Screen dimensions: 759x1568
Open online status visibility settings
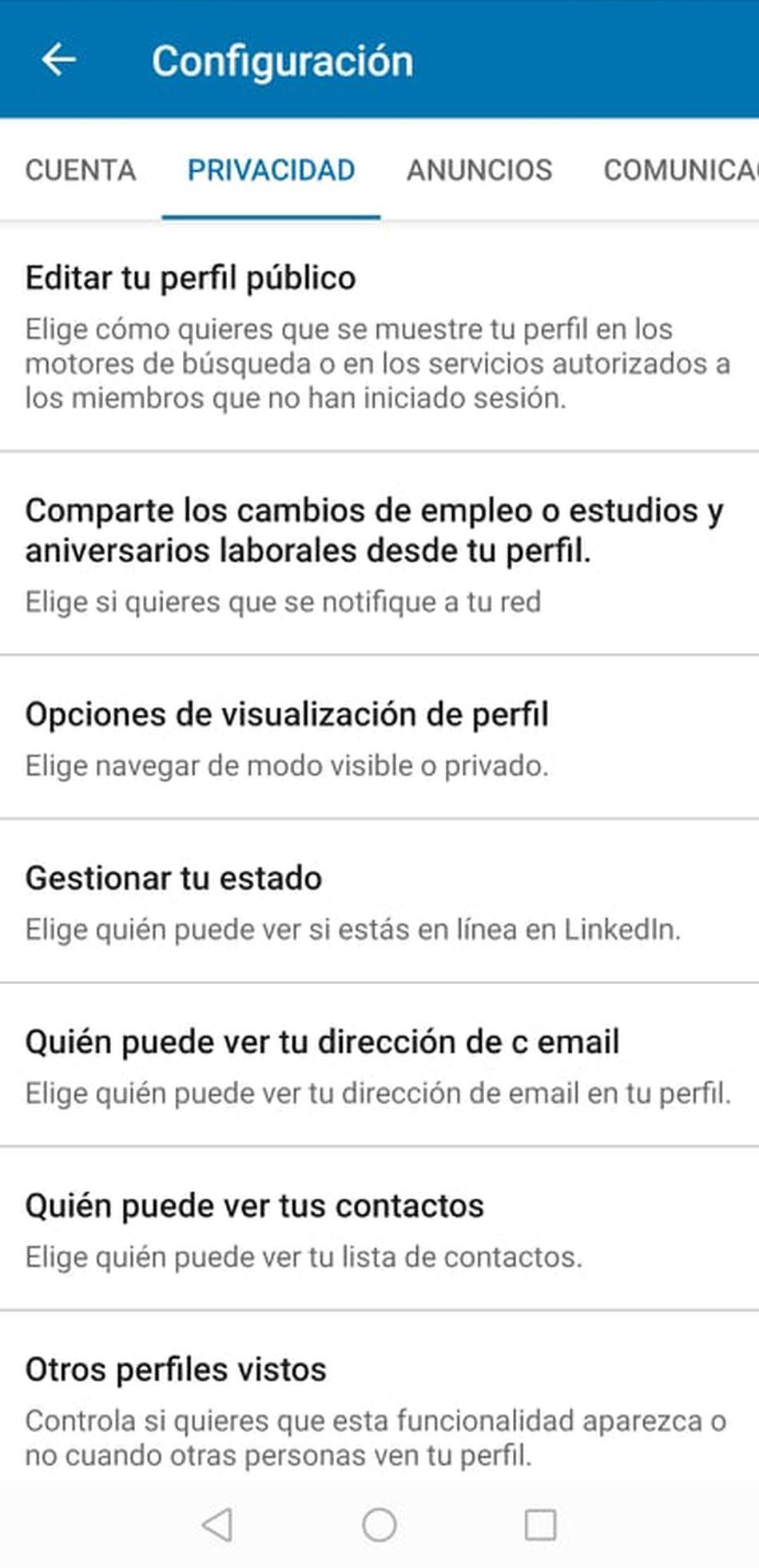pyautogui.click(x=352, y=927)
